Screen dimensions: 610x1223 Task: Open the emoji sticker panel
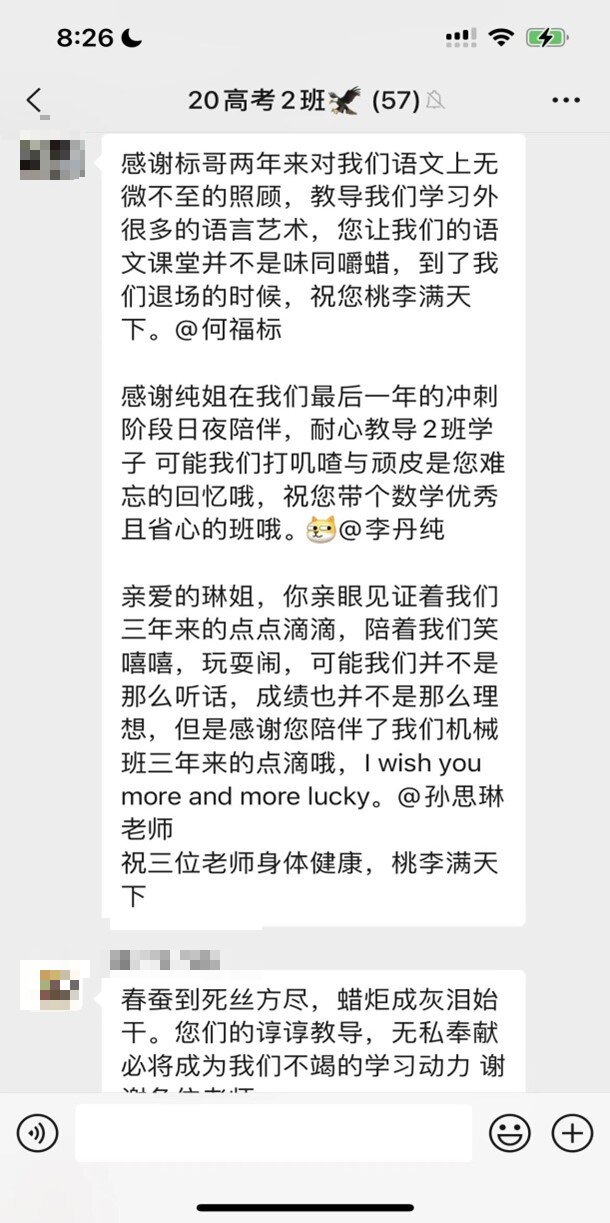(x=509, y=1134)
